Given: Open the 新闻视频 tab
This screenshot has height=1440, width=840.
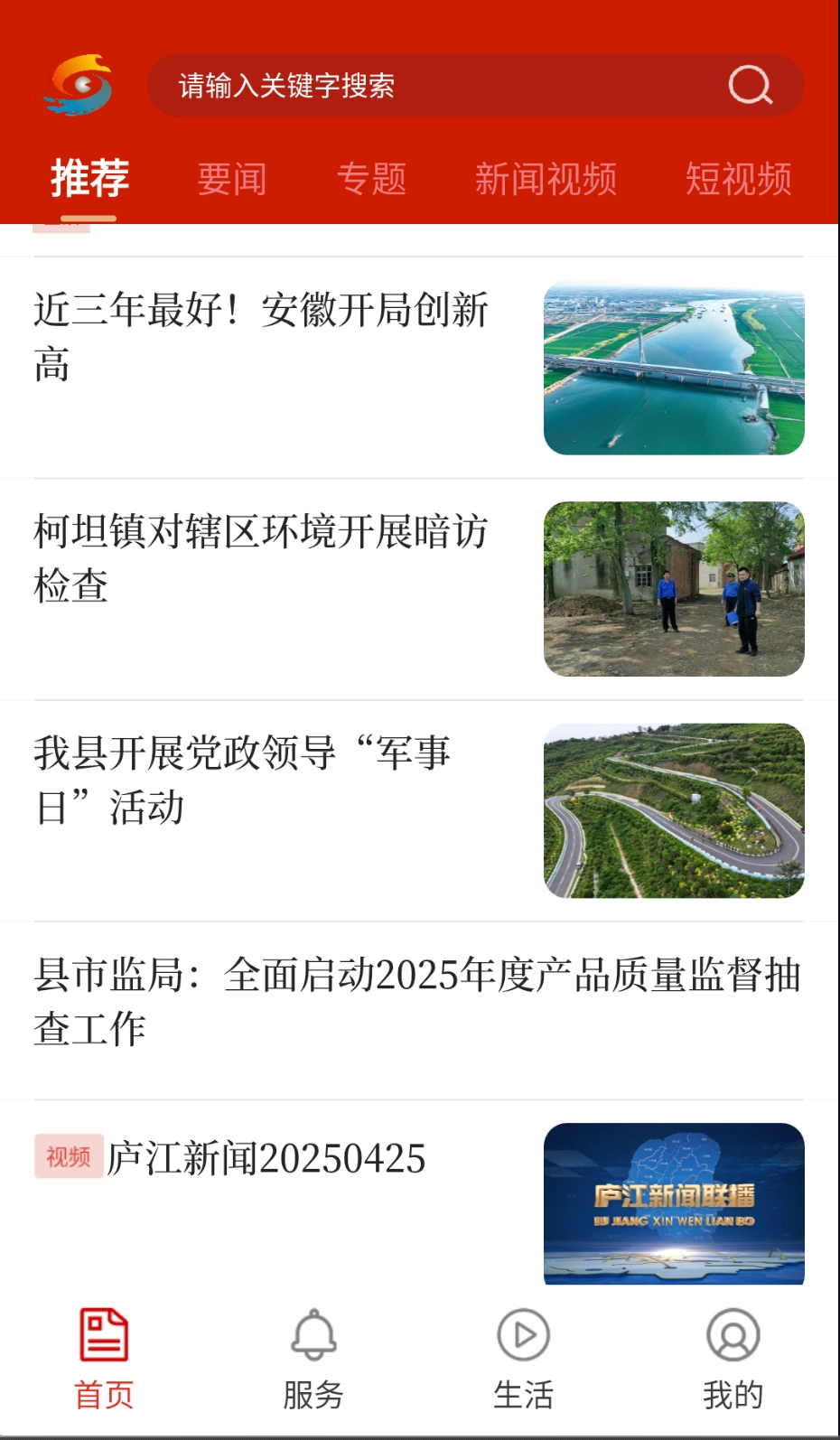Looking at the screenshot, I should point(546,180).
